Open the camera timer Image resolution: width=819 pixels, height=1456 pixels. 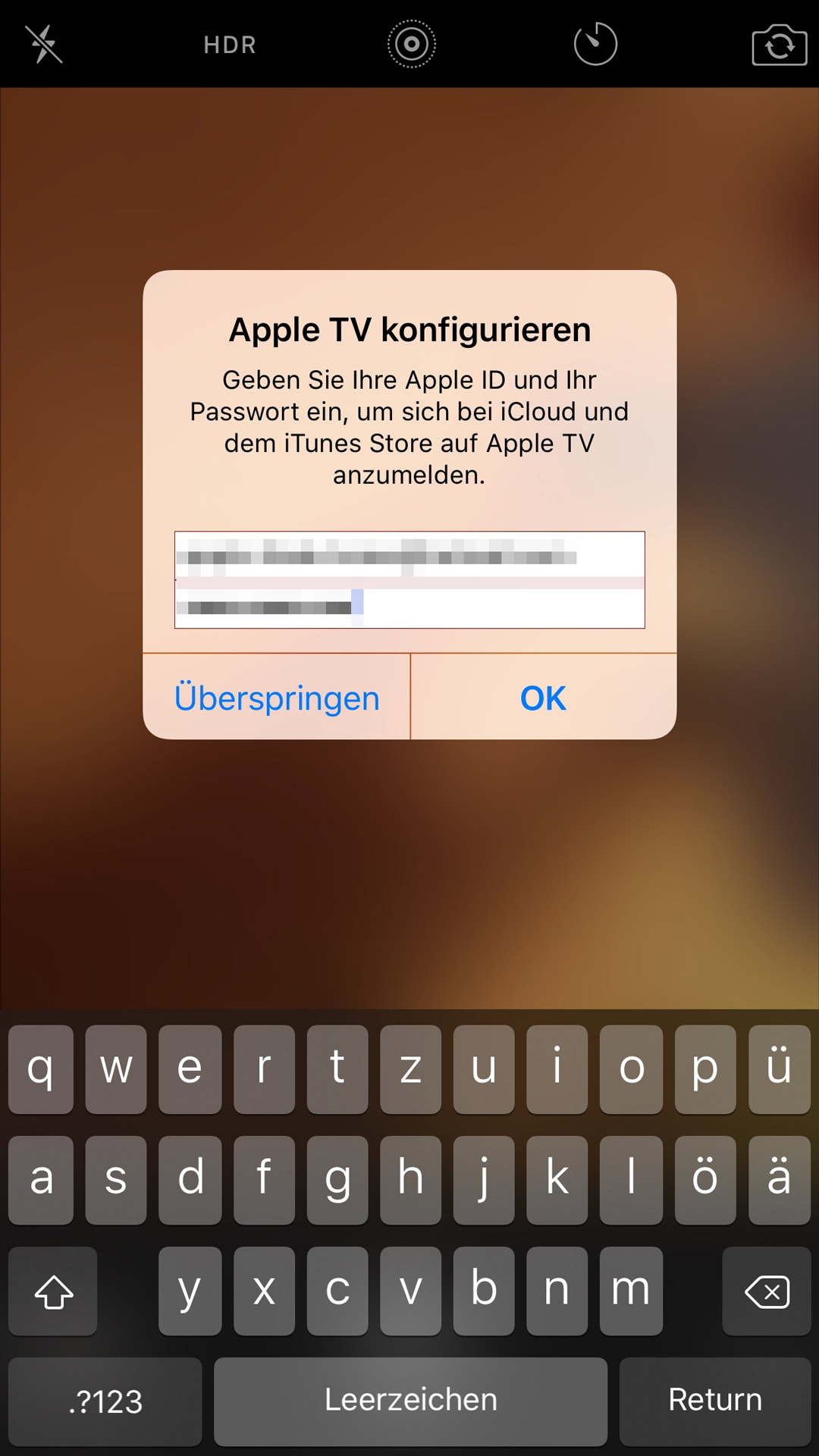(x=595, y=44)
